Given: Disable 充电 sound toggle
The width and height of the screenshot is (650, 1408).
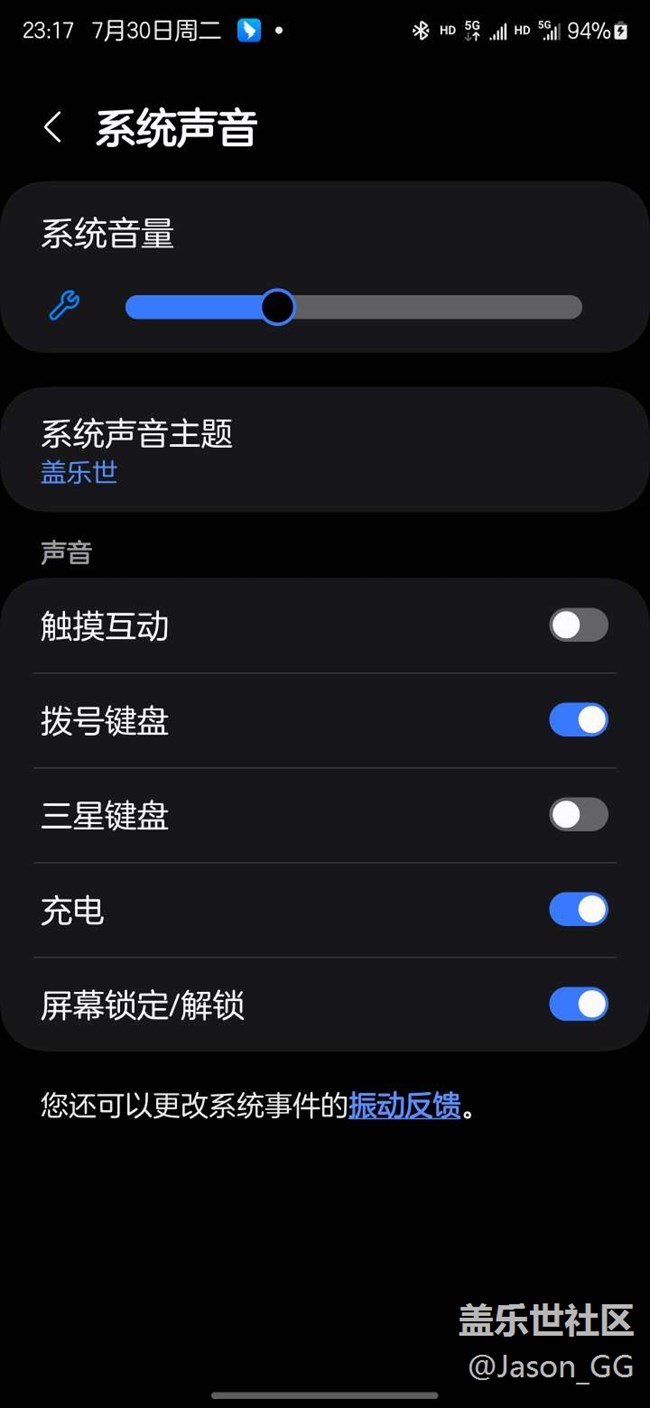Looking at the screenshot, I should tap(578, 910).
